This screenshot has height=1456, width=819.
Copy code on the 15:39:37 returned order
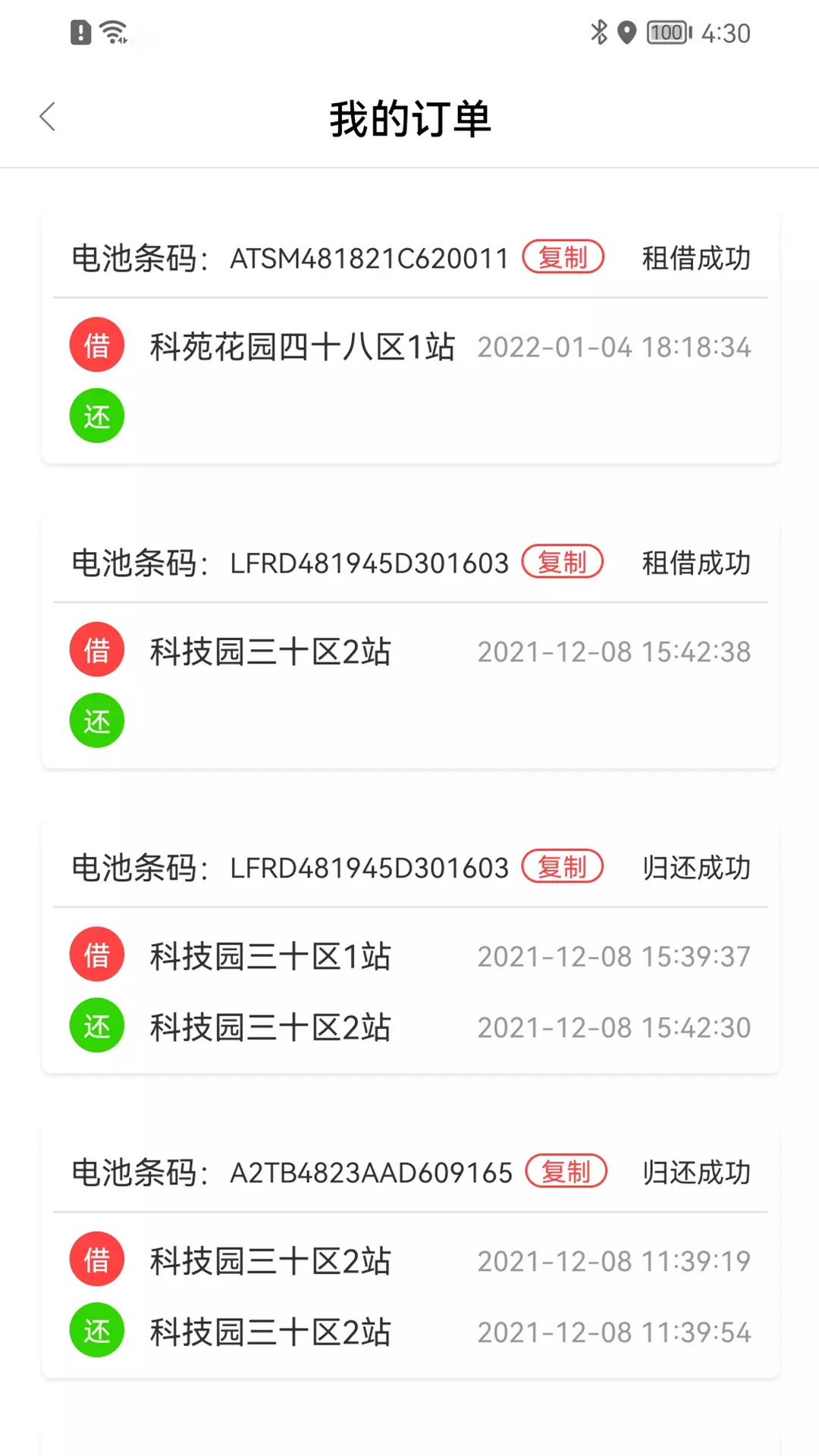[x=562, y=868]
